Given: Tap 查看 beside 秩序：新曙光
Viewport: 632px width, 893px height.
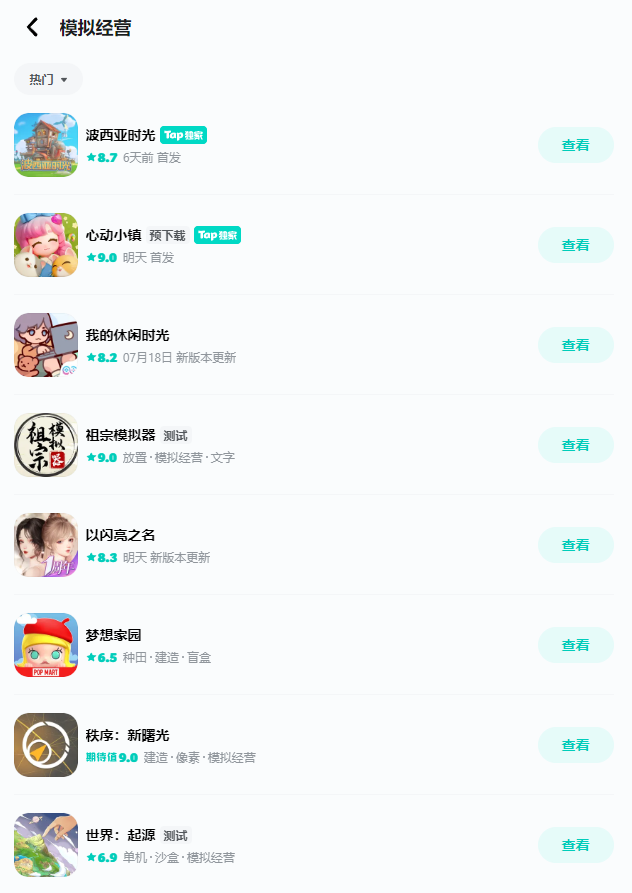Looking at the screenshot, I should 575,745.
